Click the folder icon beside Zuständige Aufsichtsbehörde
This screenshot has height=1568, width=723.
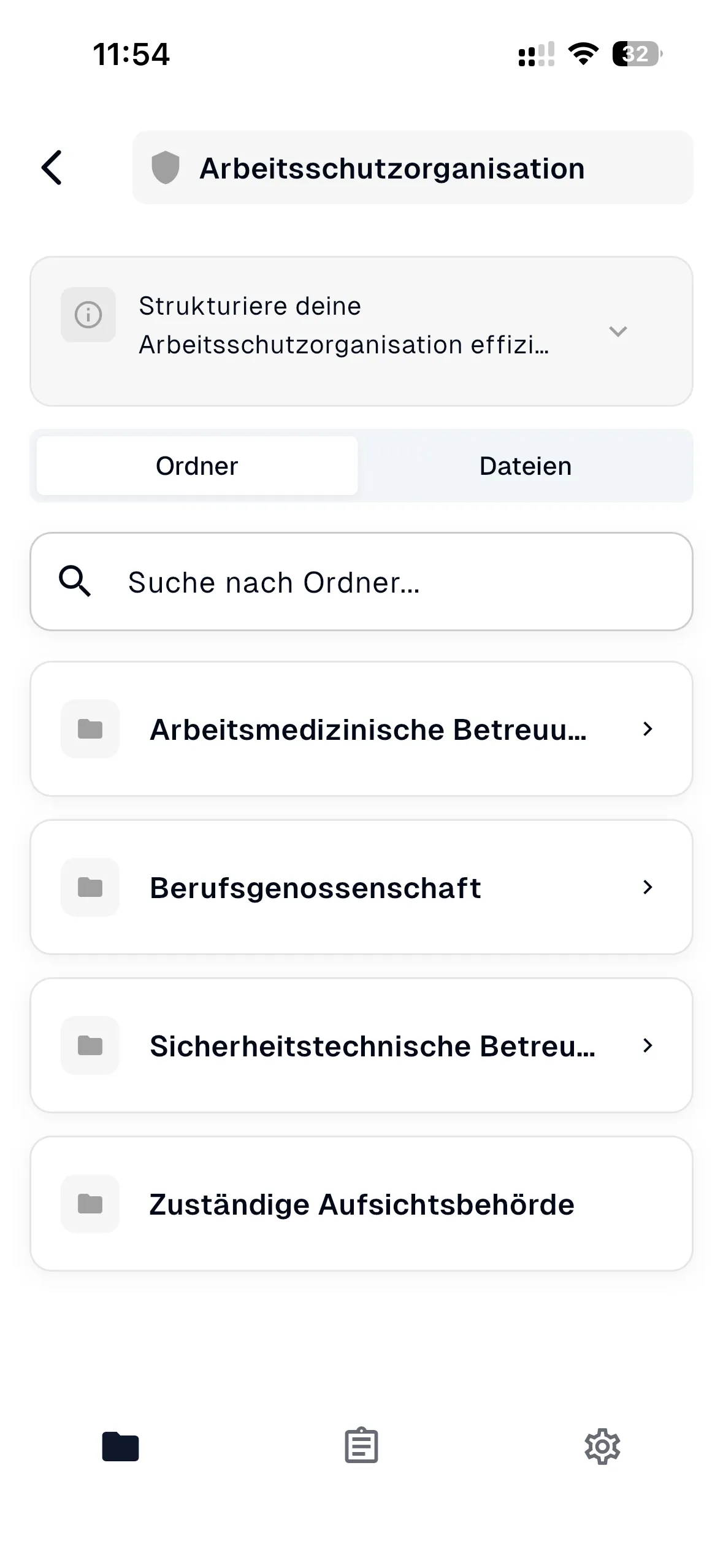coord(90,1204)
